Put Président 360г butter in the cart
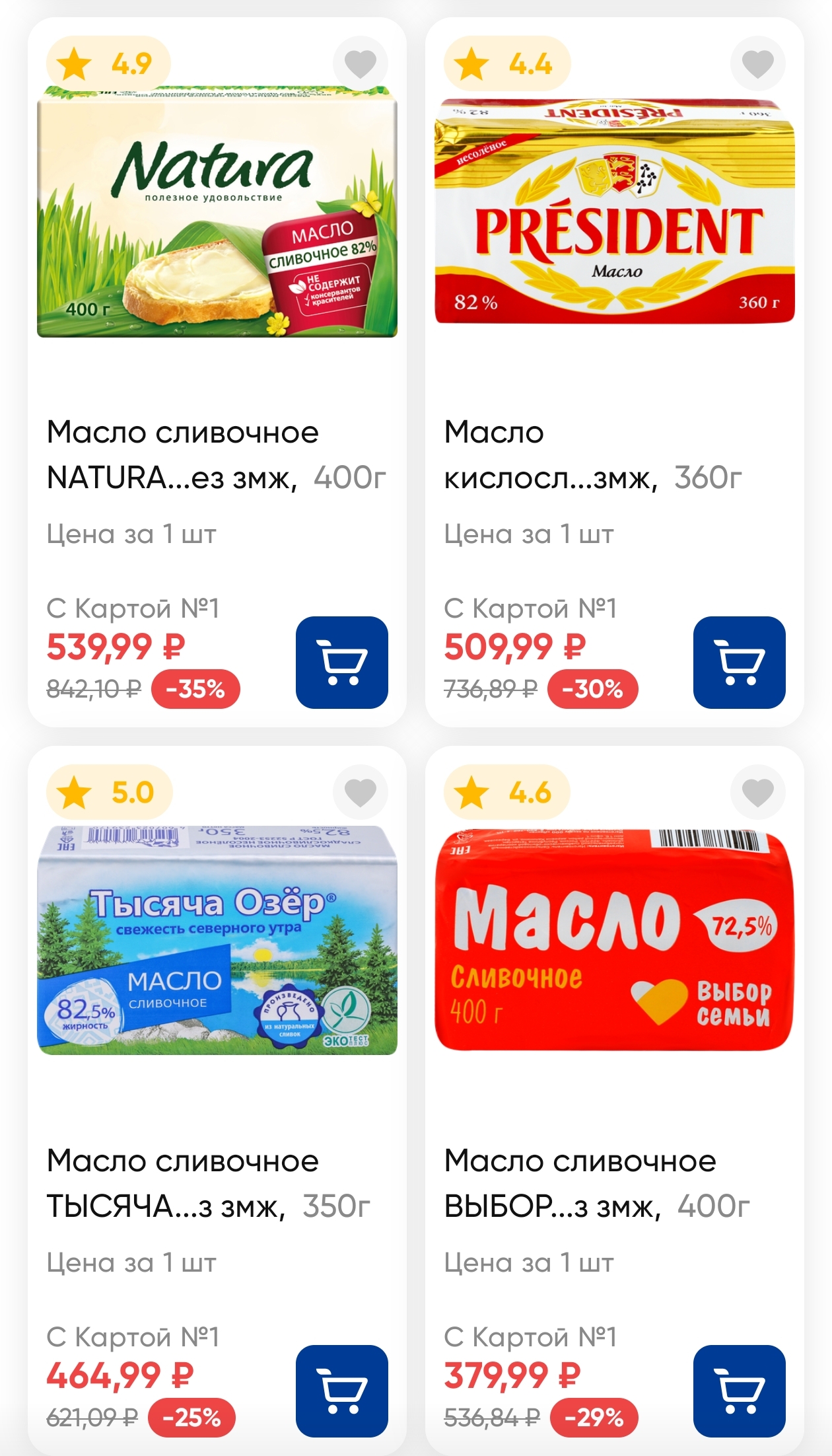The width and height of the screenshot is (832, 1456). [x=740, y=663]
